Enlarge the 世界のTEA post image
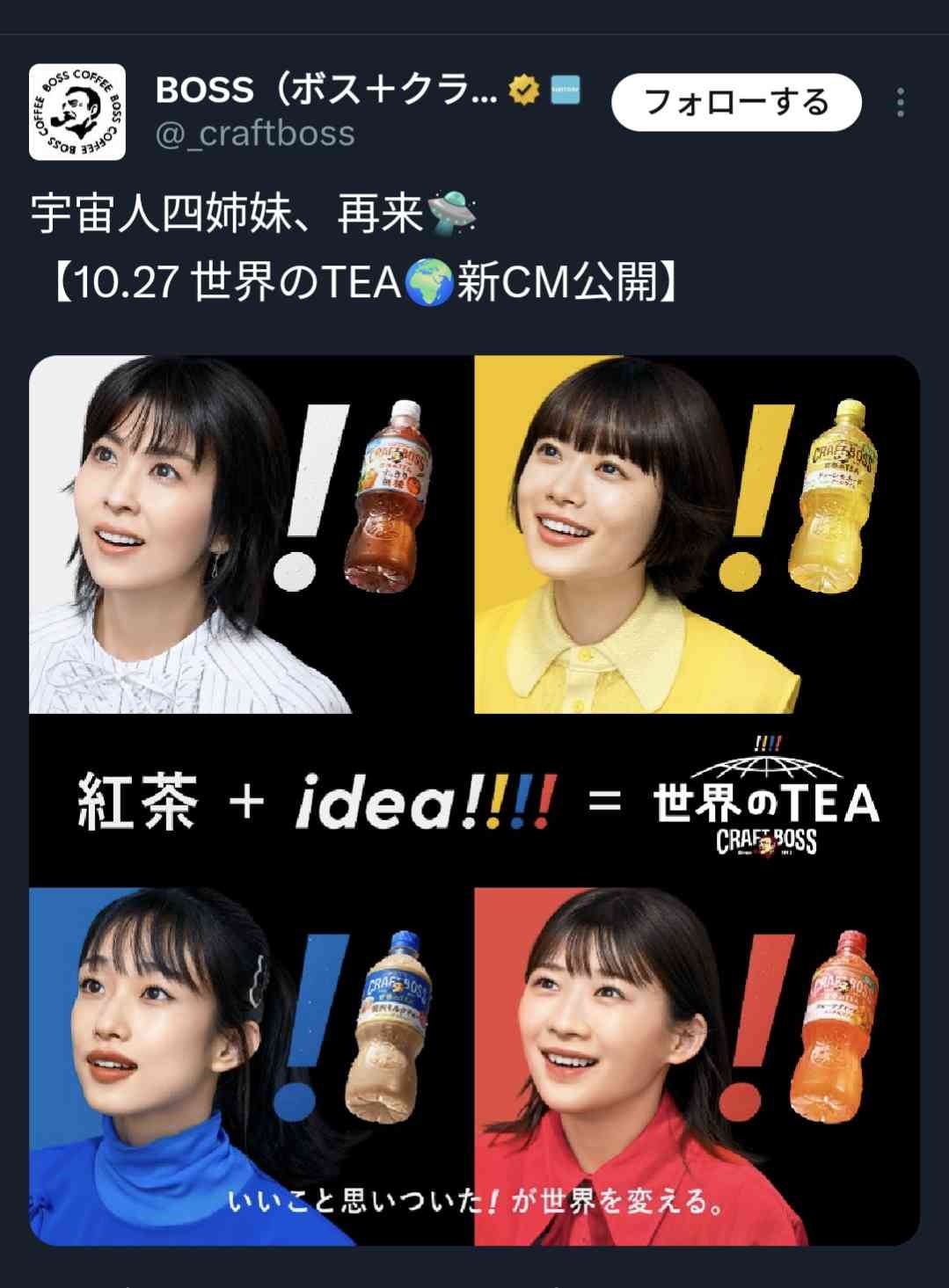The image size is (949, 1288). click(x=474, y=800)
